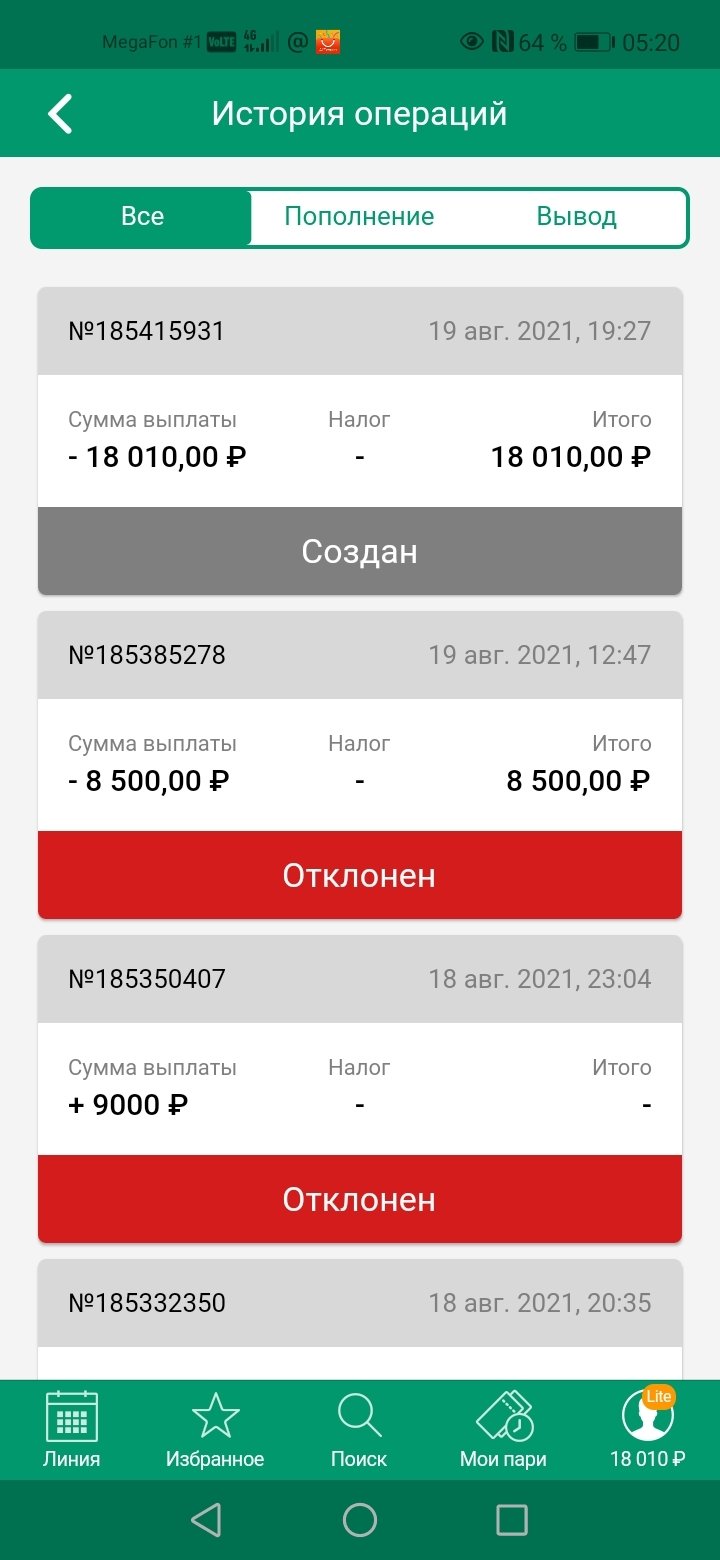This screenshot has height=1560, width=720.
Task: Open Мои пари
Action: [x=503, y=1430]
